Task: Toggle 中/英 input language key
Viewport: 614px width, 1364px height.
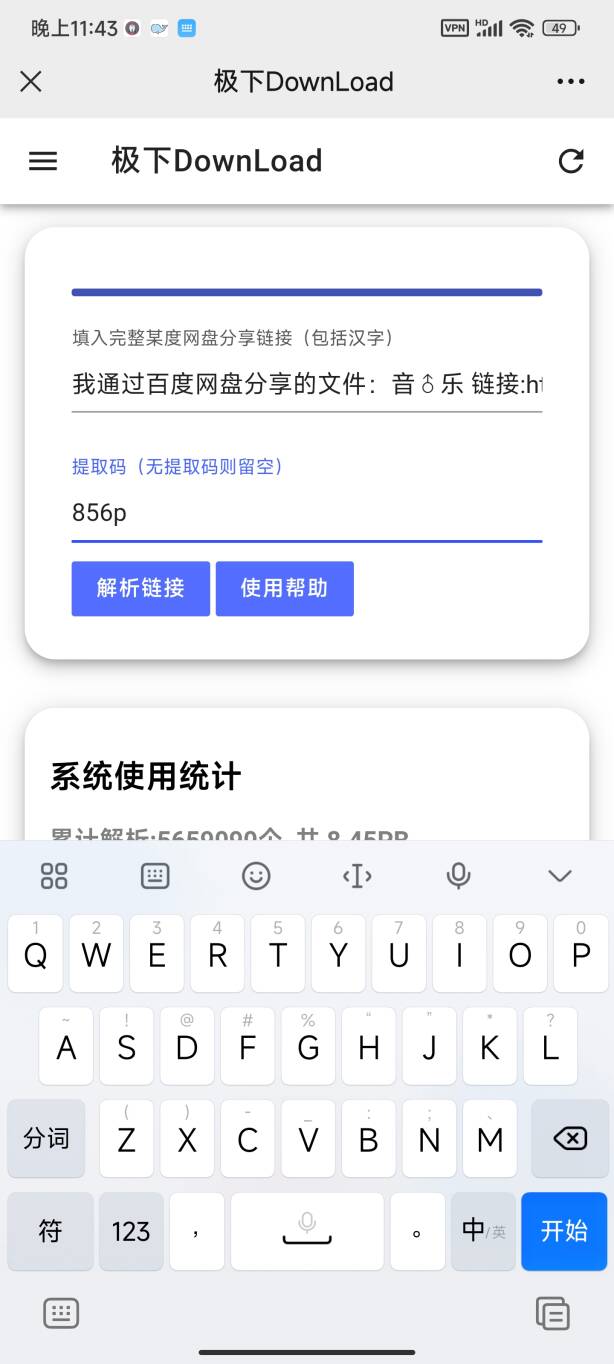Action: [x=483, y=1231]
